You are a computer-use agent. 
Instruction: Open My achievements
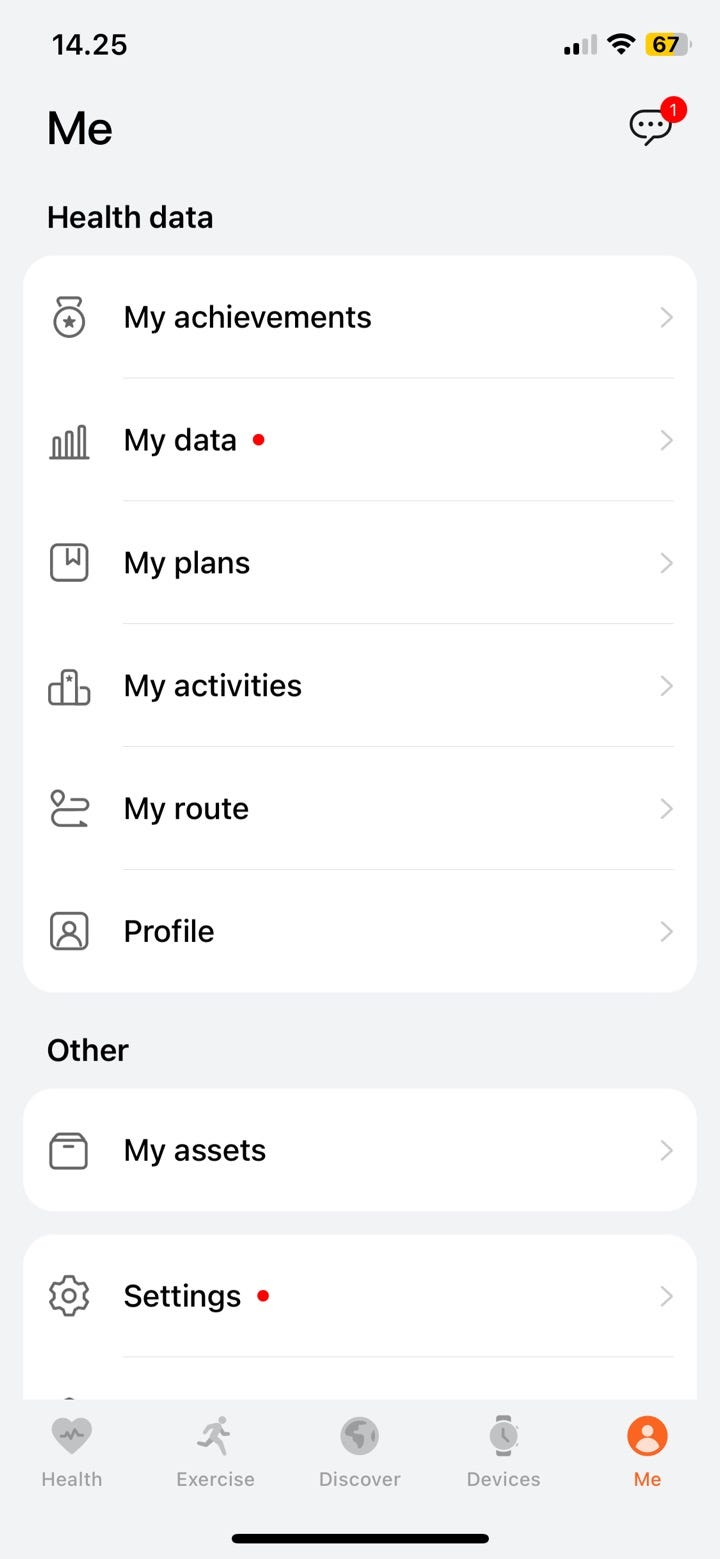(360, 318)
